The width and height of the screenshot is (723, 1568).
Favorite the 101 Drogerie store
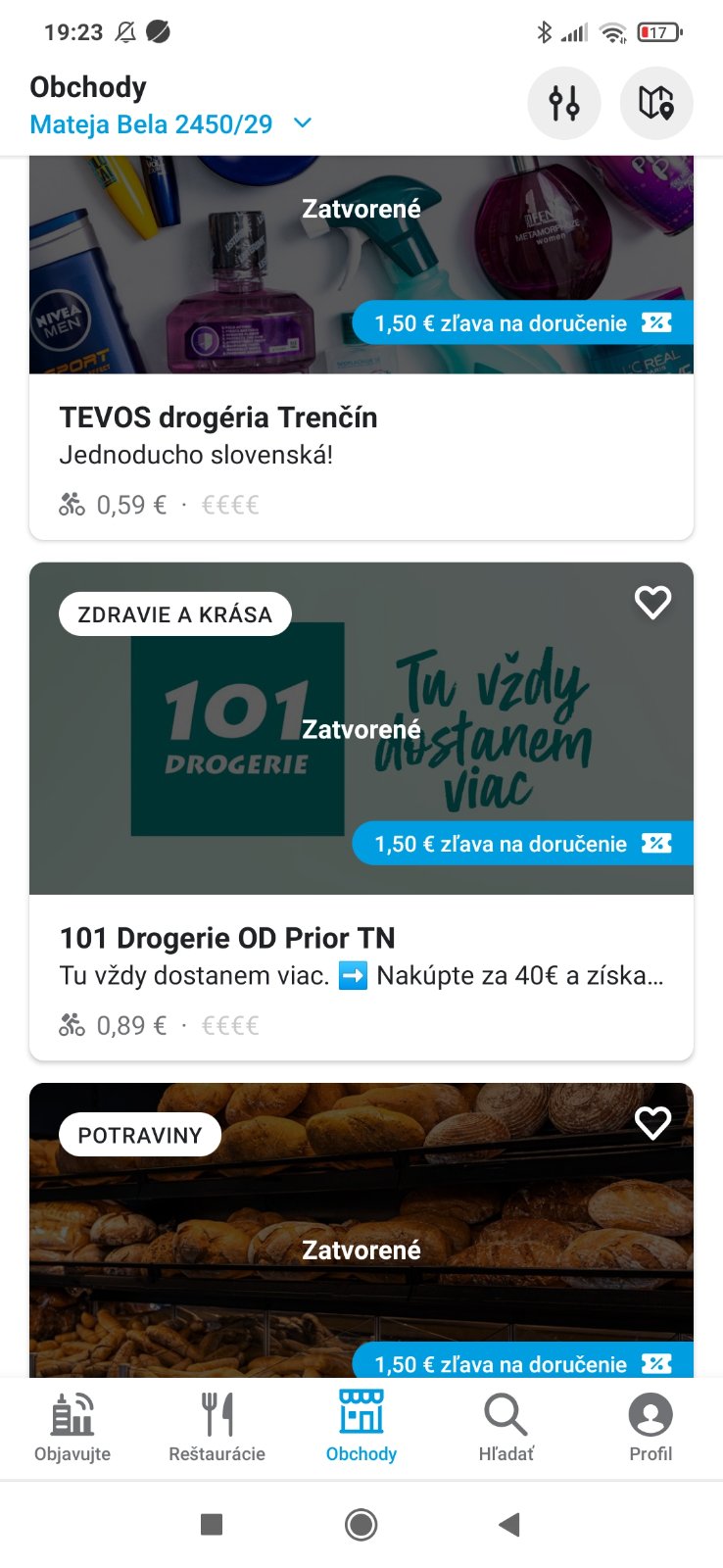652,602
